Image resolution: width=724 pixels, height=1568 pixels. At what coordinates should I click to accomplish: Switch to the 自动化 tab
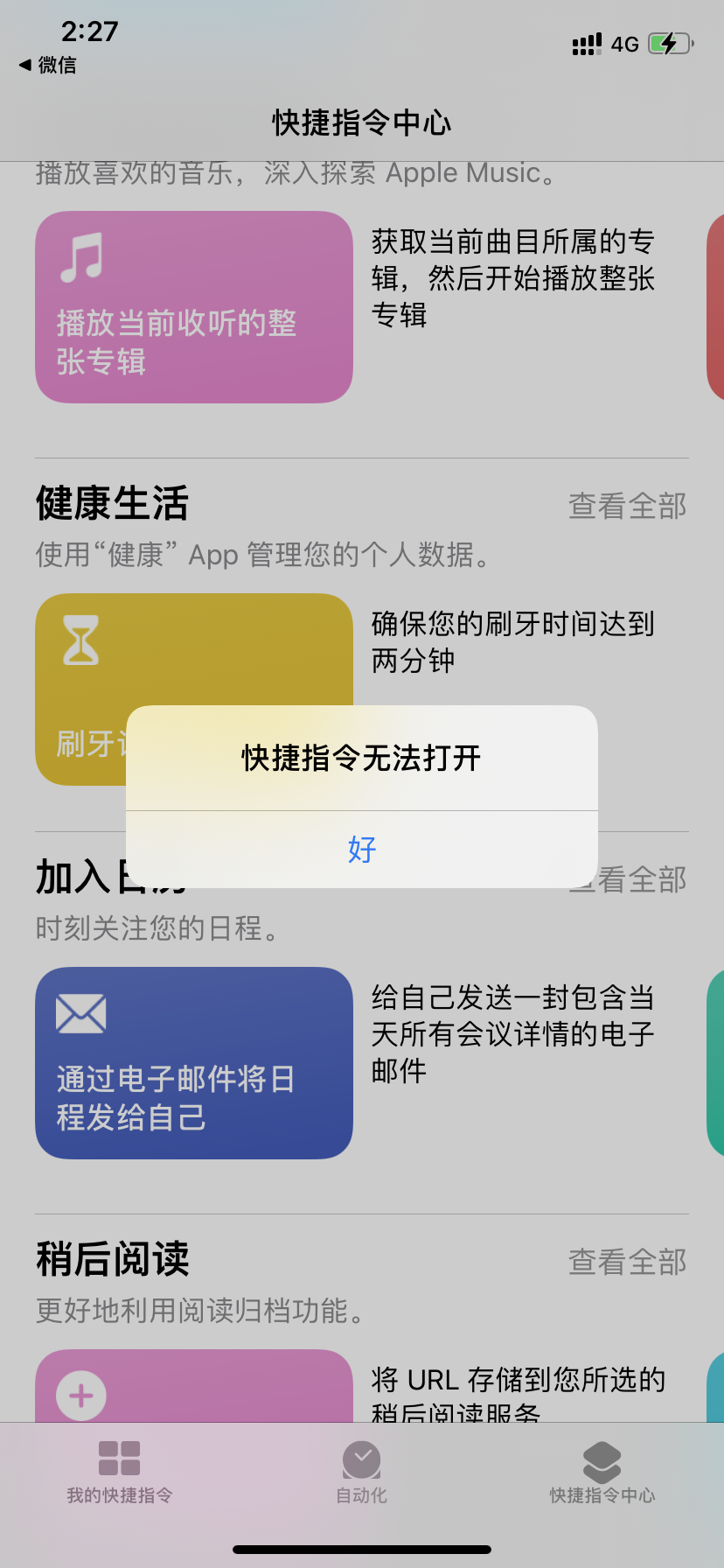[361, 1472]
